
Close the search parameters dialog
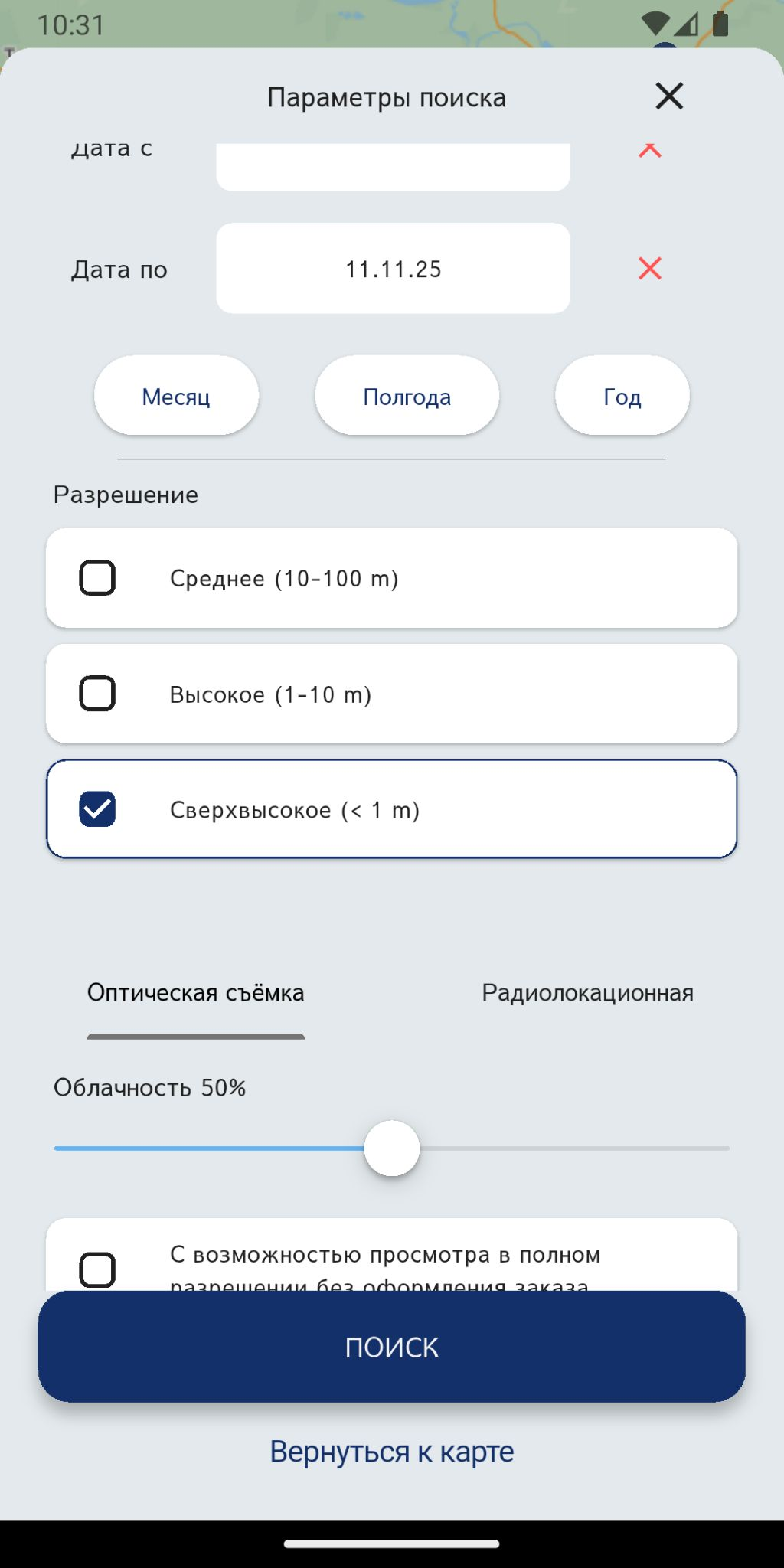668,96
